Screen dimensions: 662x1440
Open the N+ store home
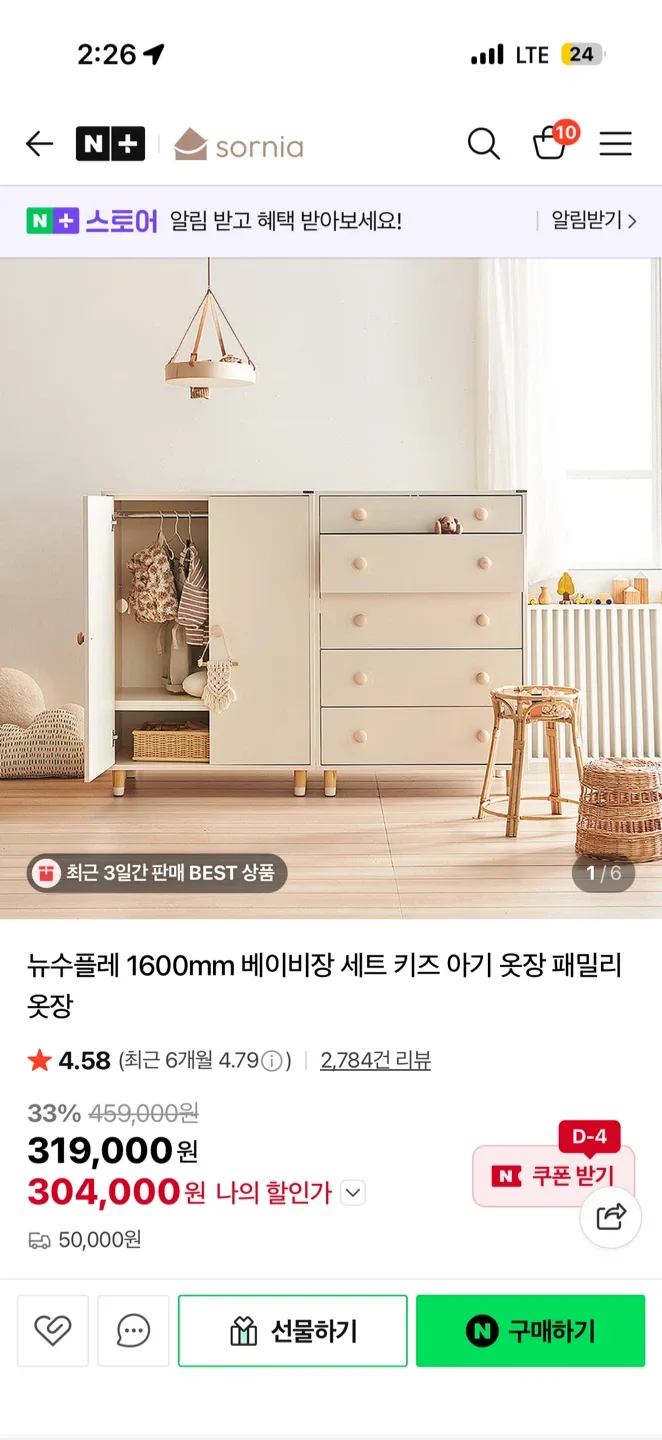coord(110,144)
